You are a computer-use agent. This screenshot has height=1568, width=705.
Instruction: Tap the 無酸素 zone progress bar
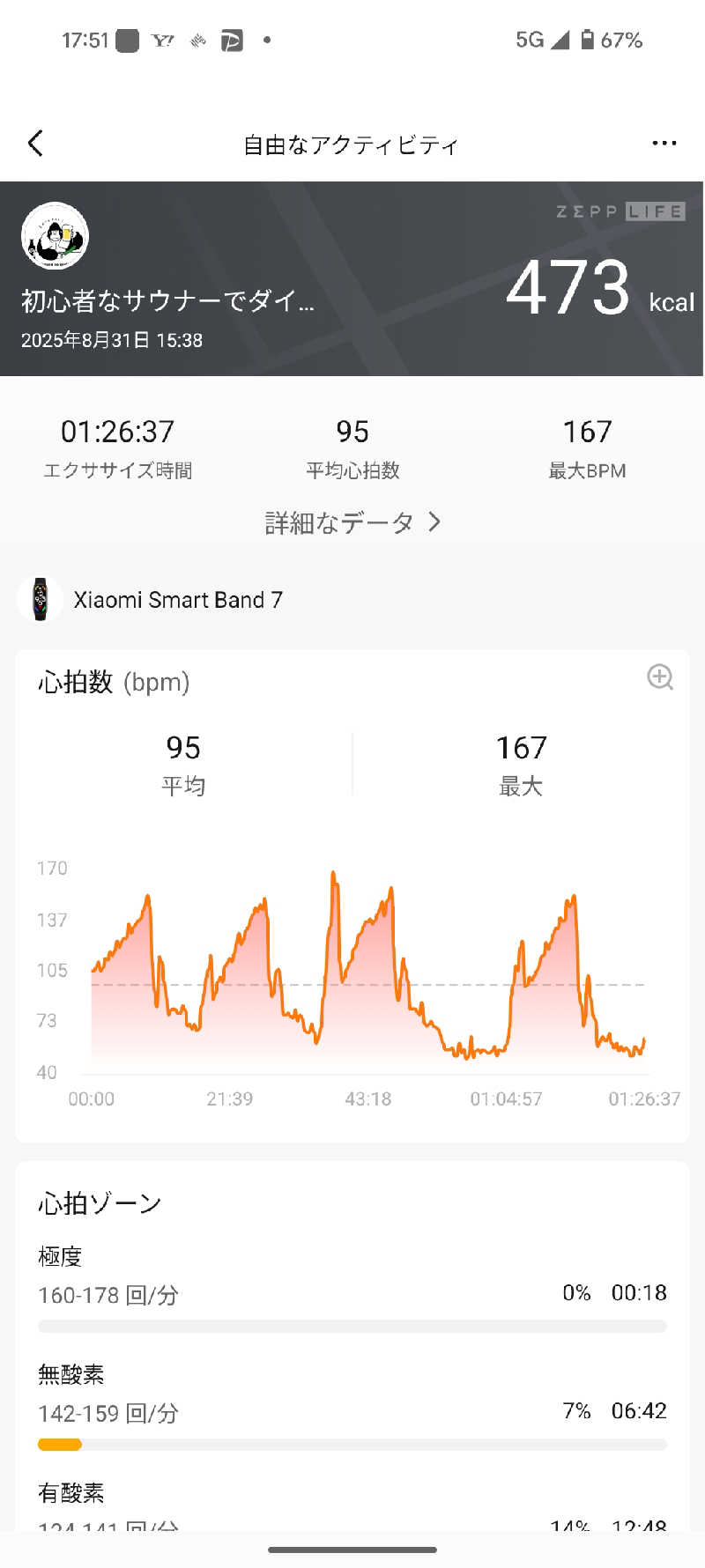tap(352, 1444)
